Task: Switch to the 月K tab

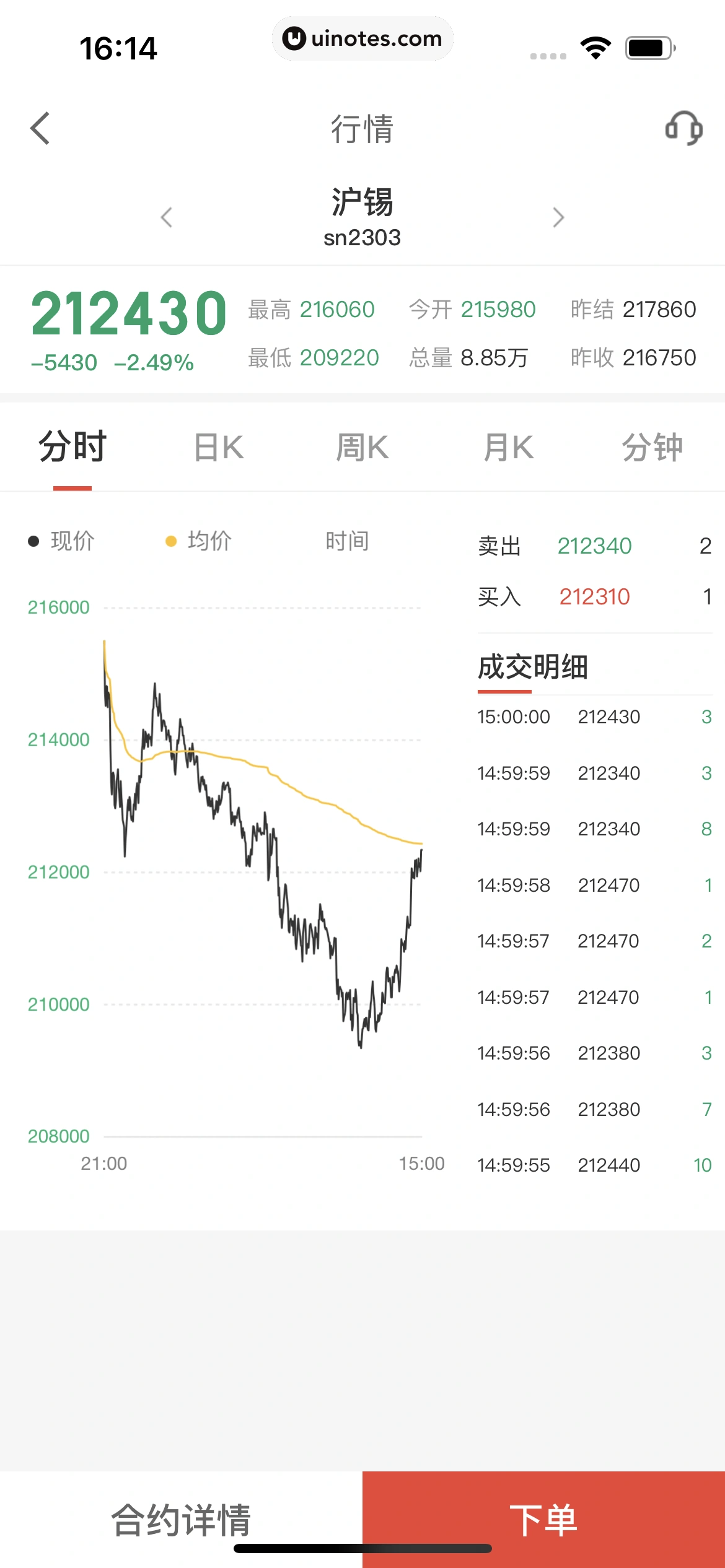Action: pyautogui.click(x=508, y=447)
